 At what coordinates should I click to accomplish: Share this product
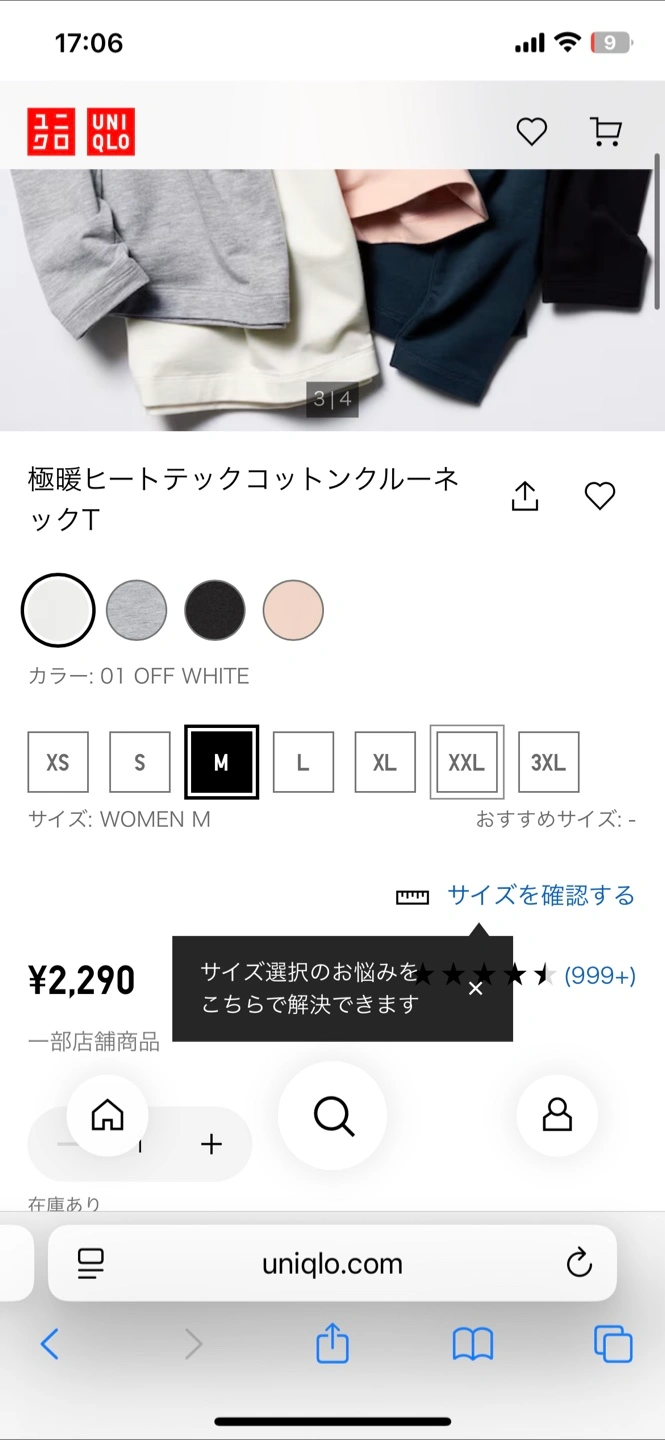tap(525, 496)
